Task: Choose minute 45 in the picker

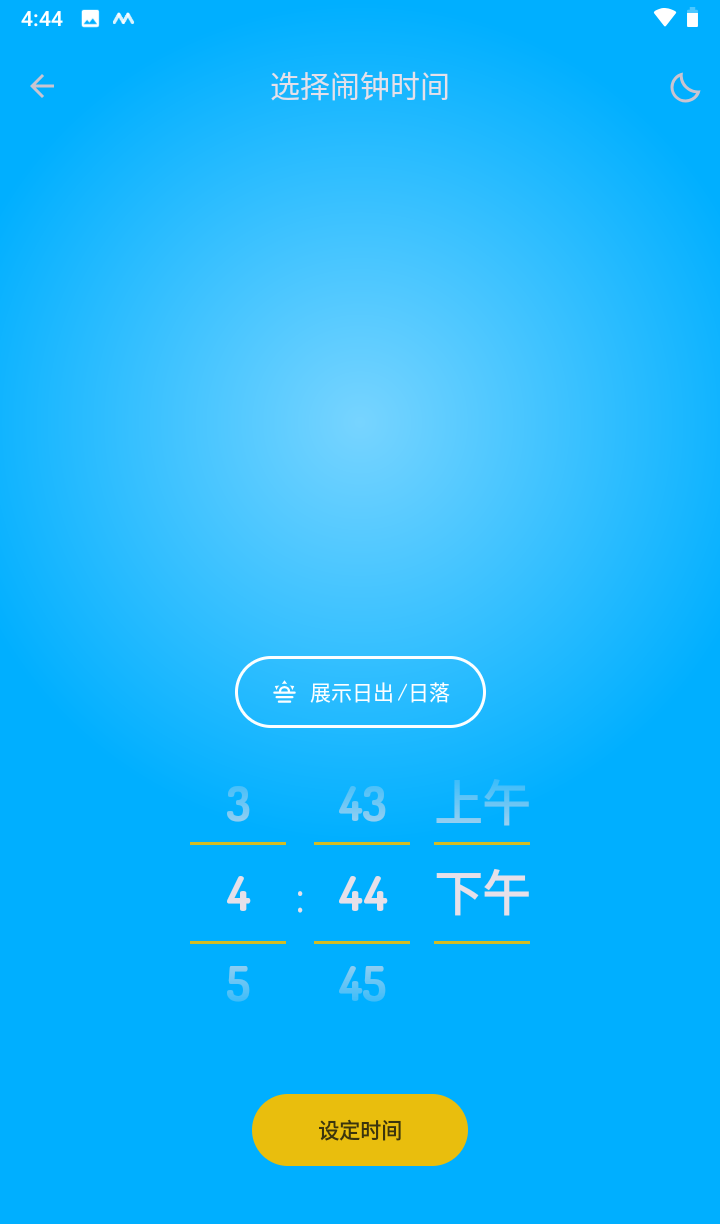Action: (x=362, y=984)
